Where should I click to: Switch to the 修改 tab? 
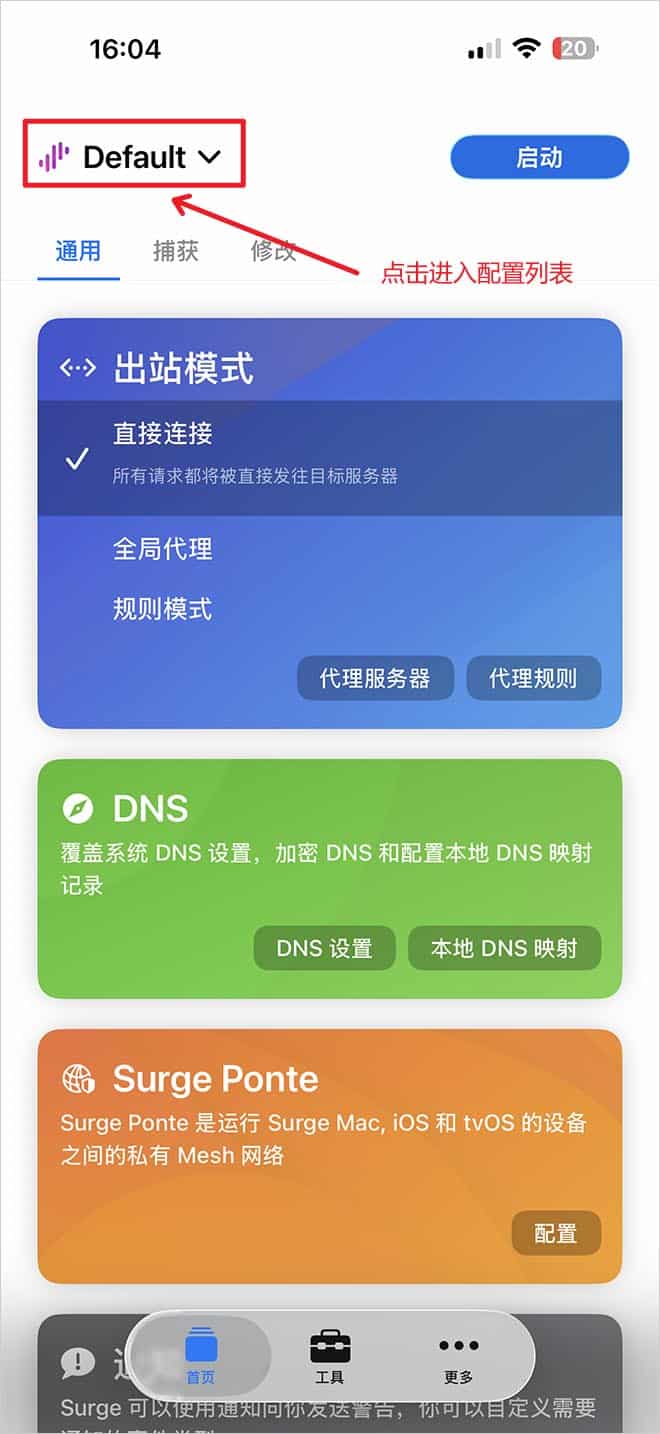tap(273, 250)
